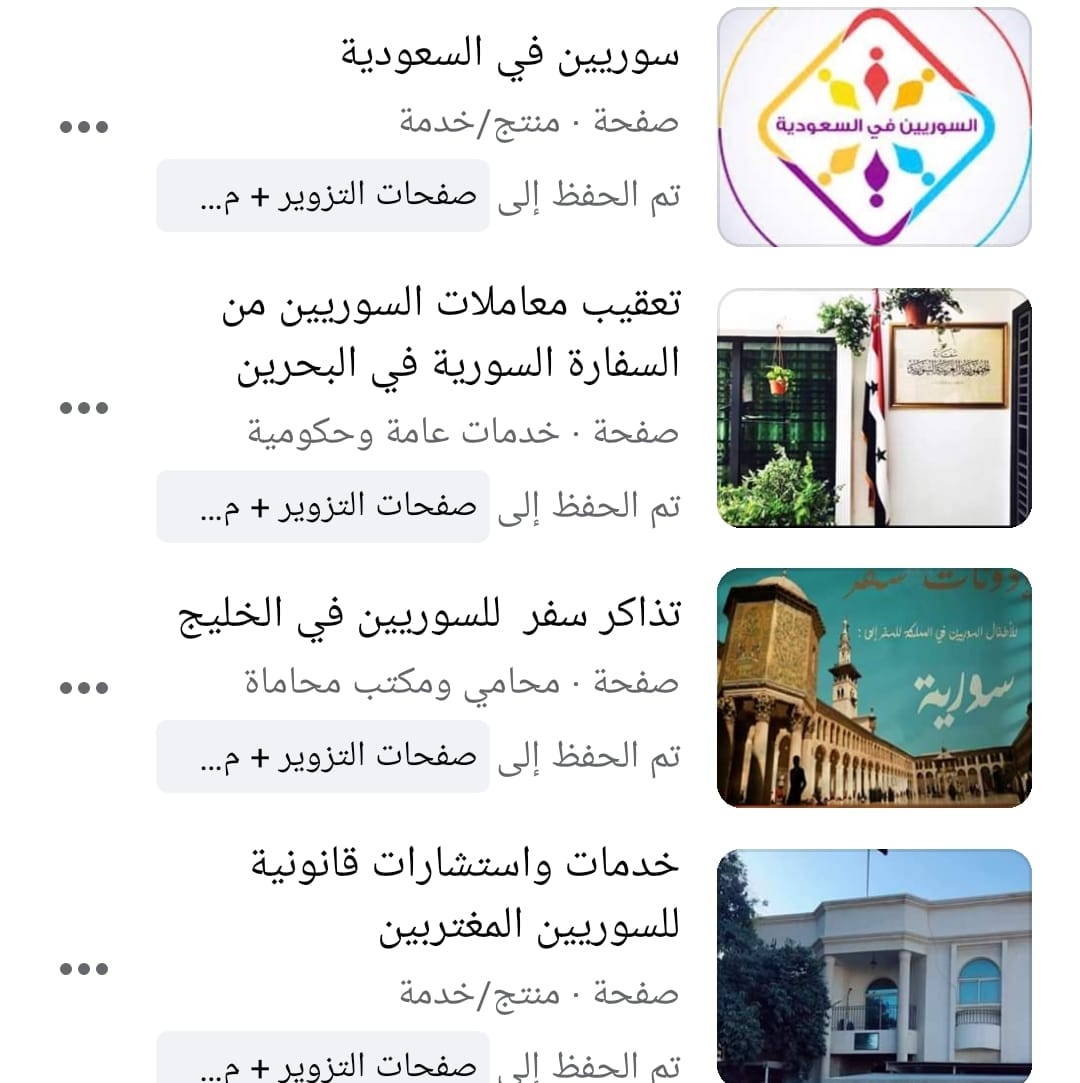Tap the السوريين في السعودية logo thumbnail
The image size is (1080, 1083).
pyautogui.click(x=874, y=127)
